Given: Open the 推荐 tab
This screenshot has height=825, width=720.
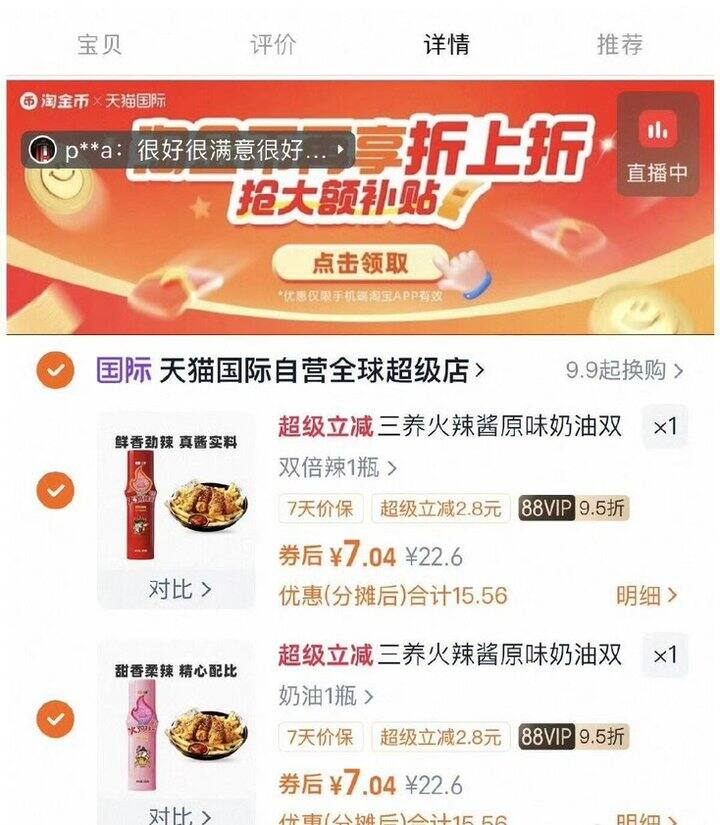Looking at the screenshot, I should coord(619,44).
